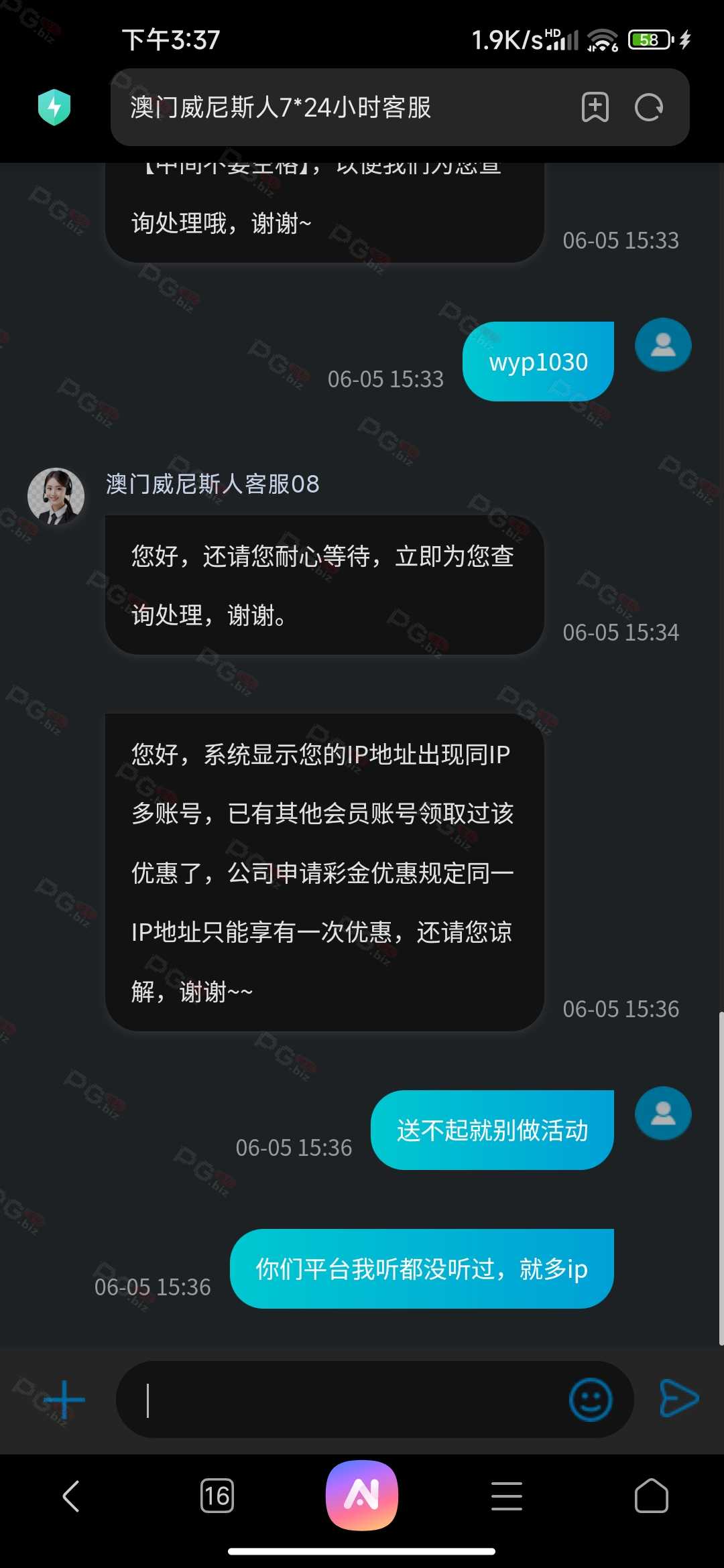Tap the shield security icon

pos(54,107)
